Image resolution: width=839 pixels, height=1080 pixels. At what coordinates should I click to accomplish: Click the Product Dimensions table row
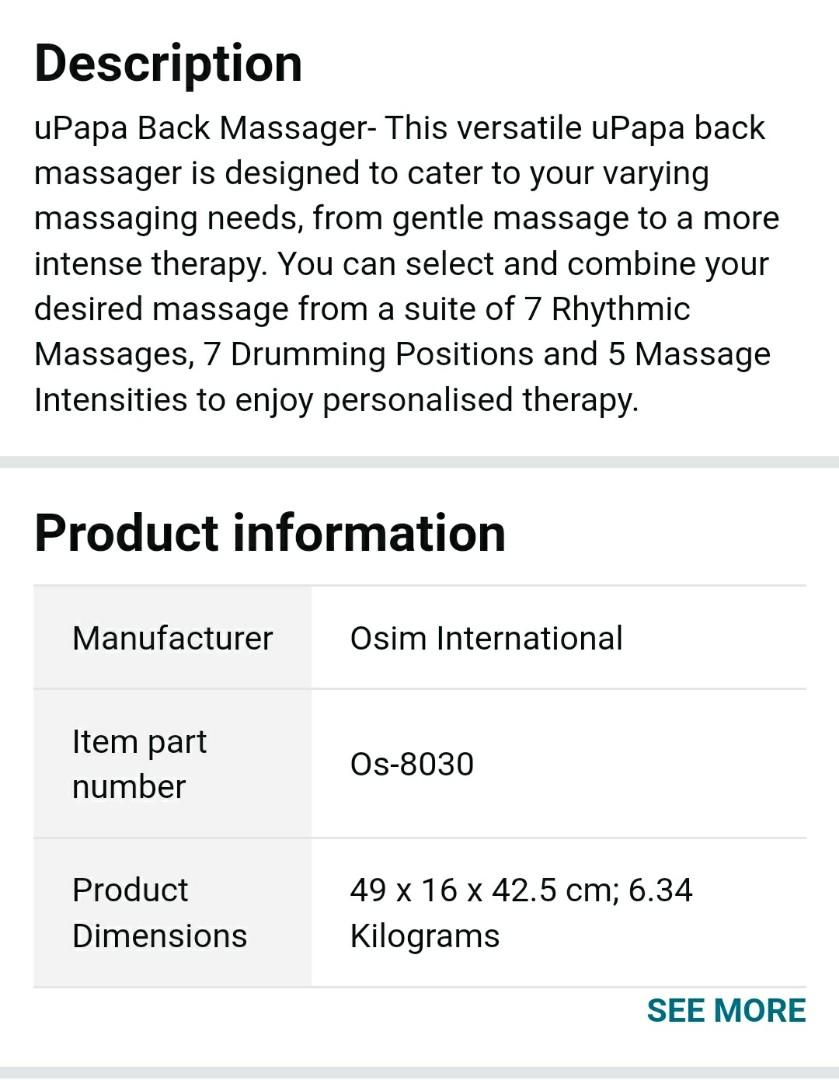click(420, 912)
